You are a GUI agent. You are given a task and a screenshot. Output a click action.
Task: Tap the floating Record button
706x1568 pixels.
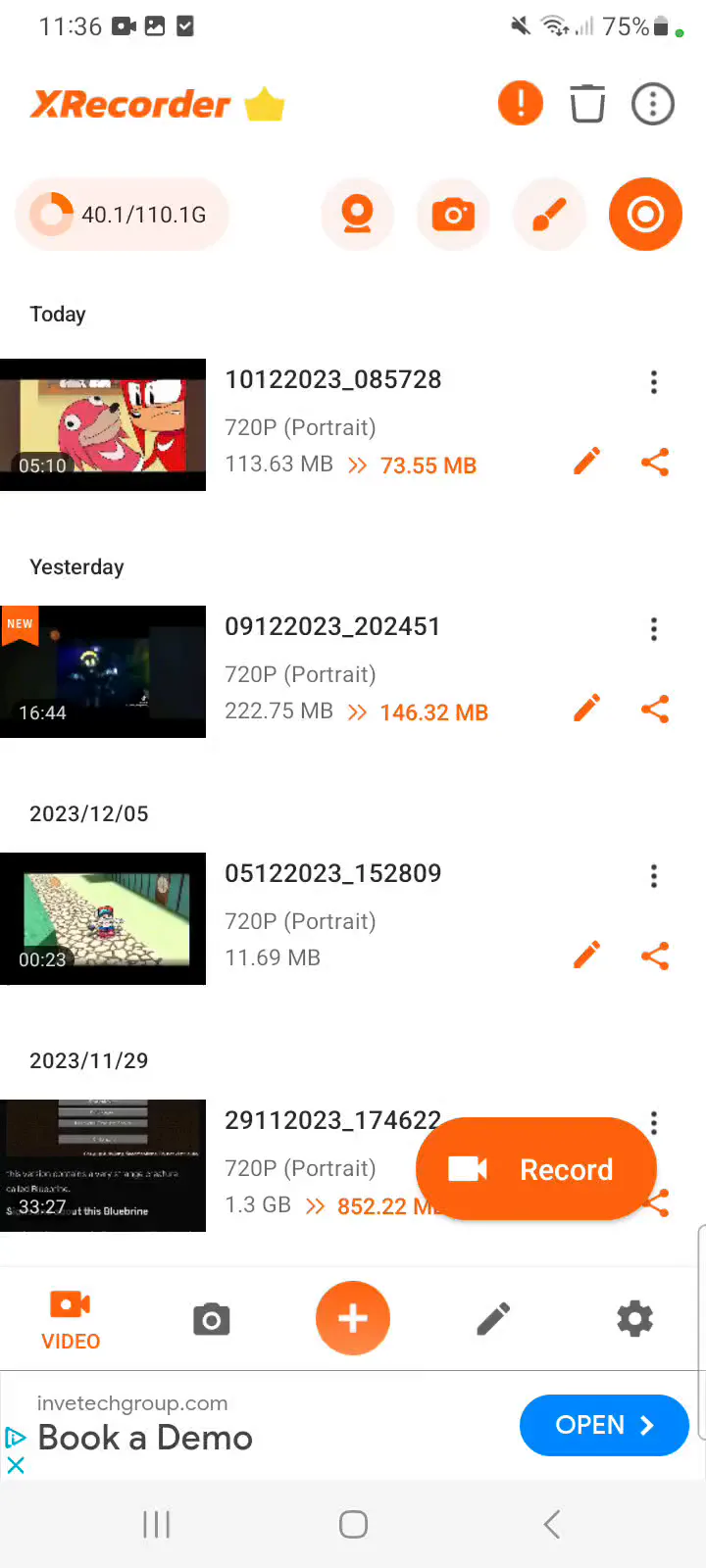pos(535,1169)
